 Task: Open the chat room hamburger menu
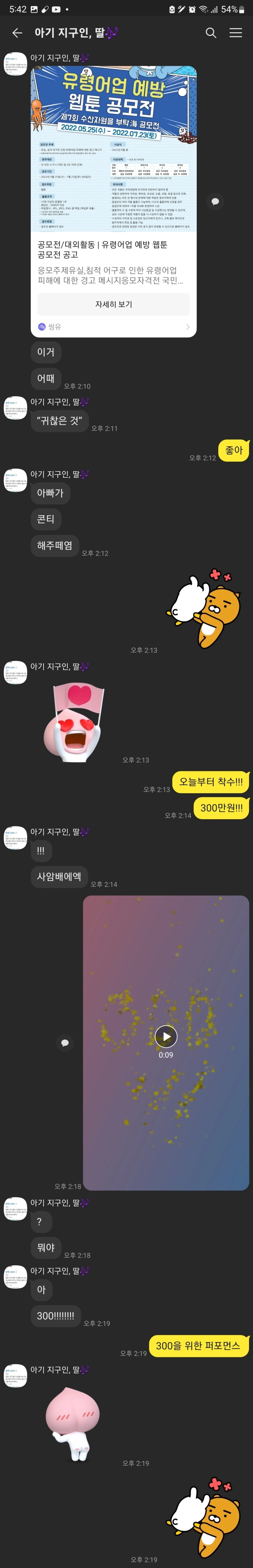point(236,33)
